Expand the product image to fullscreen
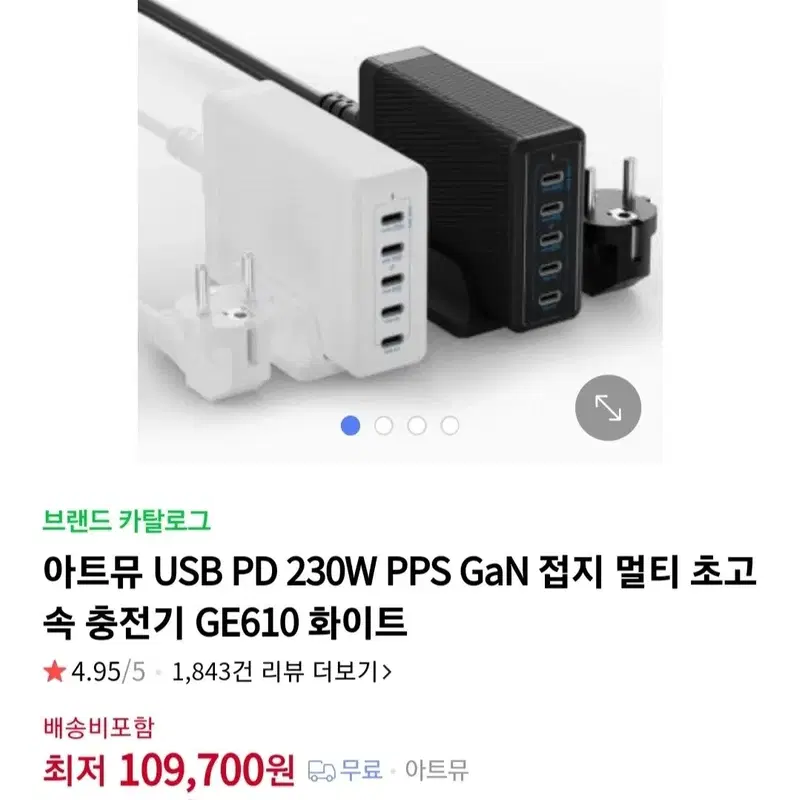Image resolution: width=800 pixels, height=800 pixels. pyautogui.click(x=608, y=408)
